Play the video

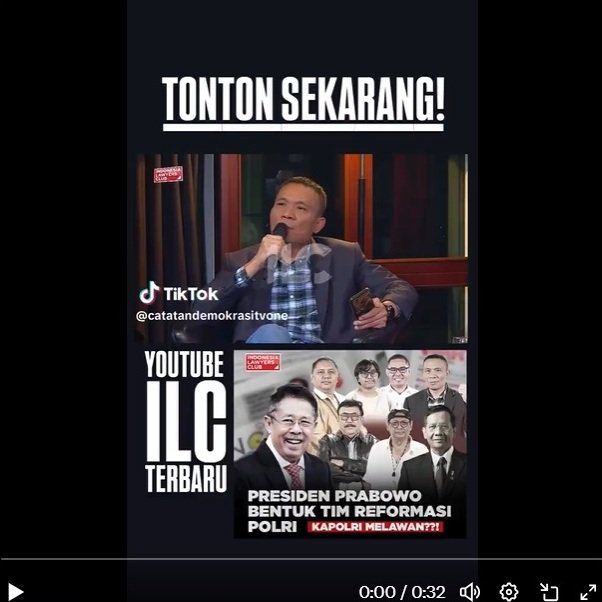[15, 591]
